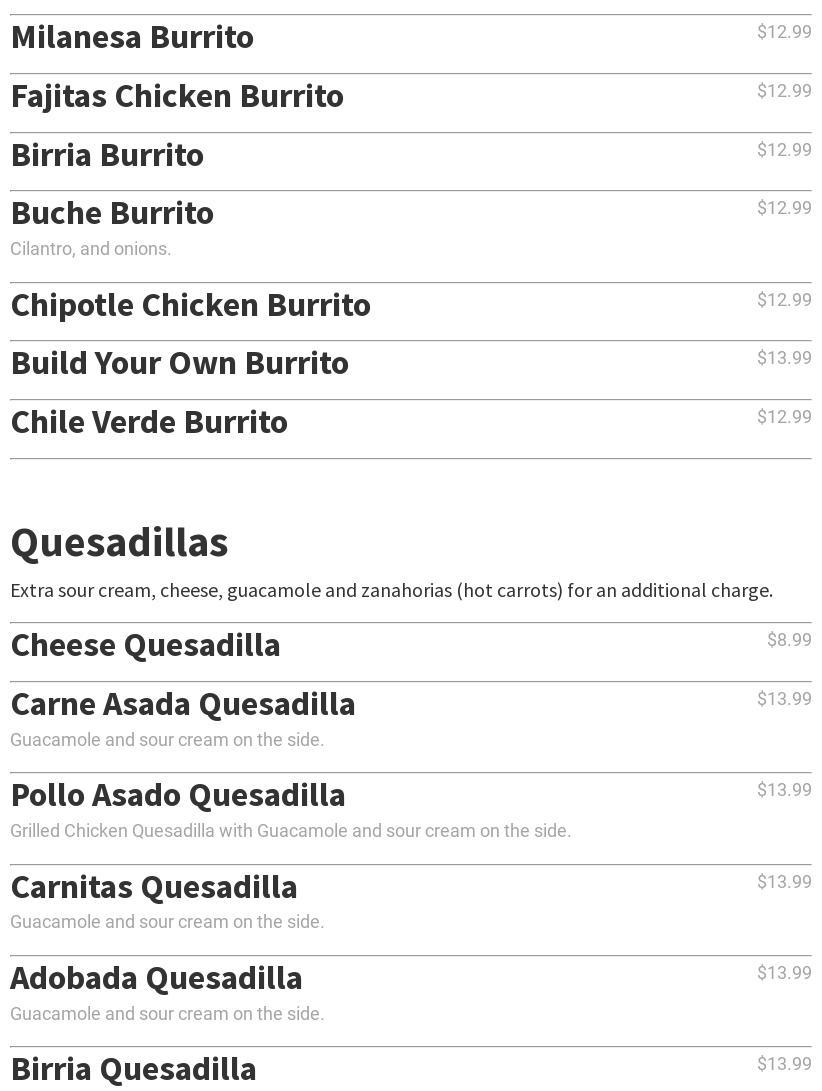Choose the Buche Burrito
The image size is (822, 1091).
click(x=112, y=214)
